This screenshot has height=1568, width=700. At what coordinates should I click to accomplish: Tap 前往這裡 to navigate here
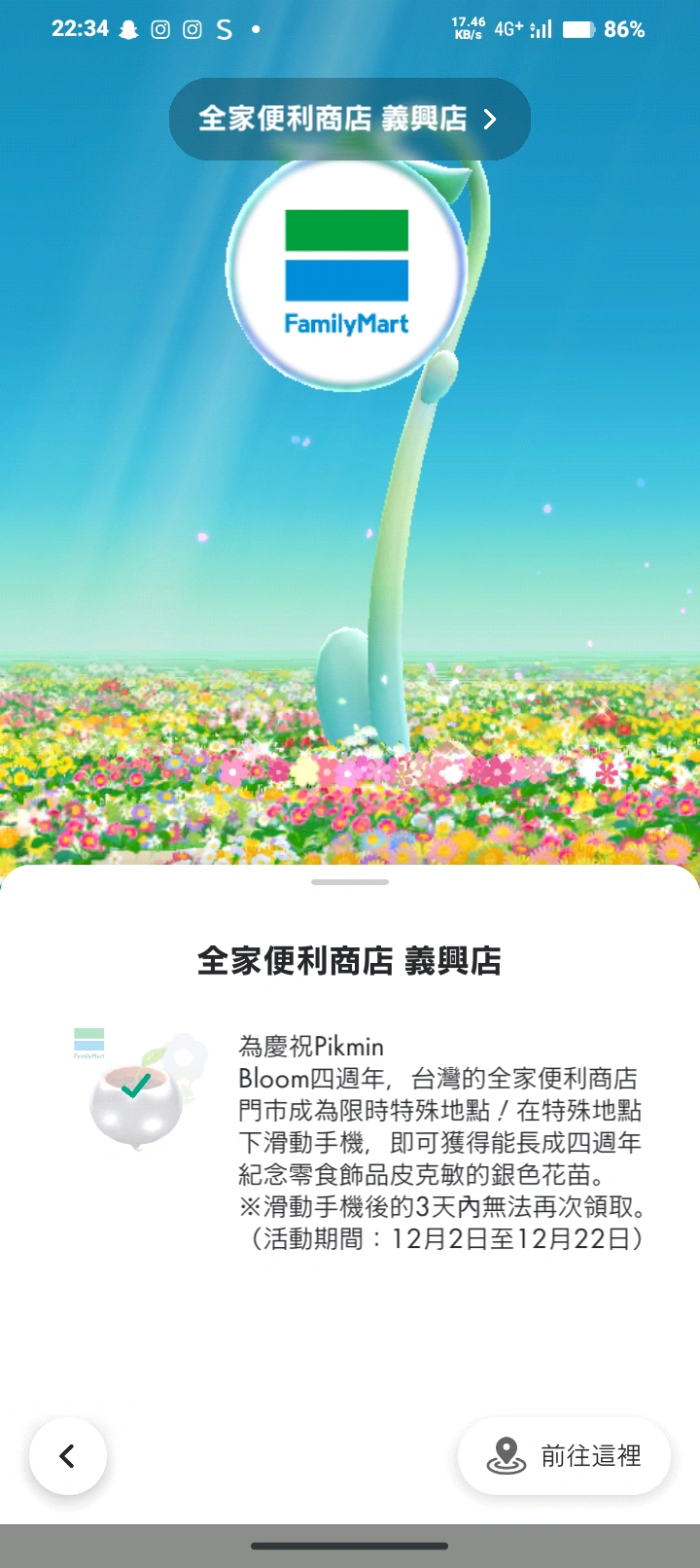pyautogui.click(x=564, y=1456)
